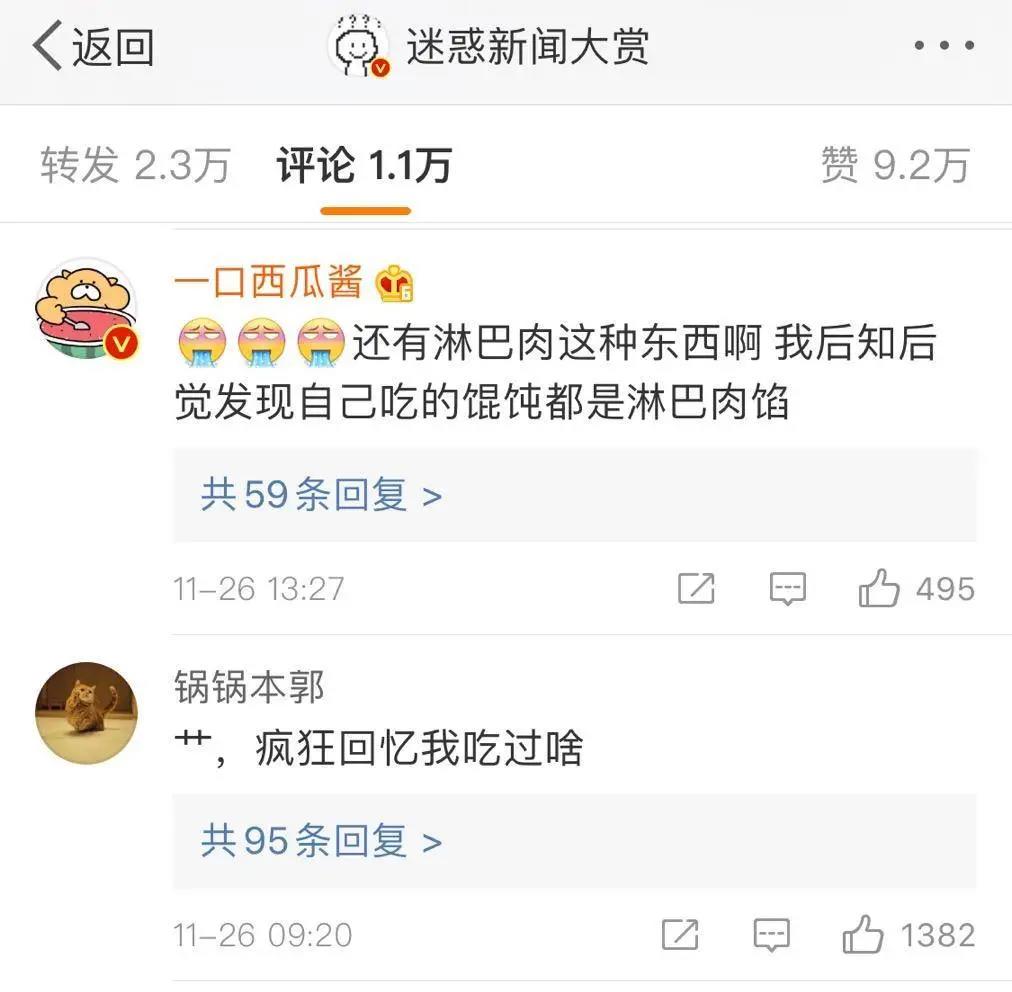Image resolution: width=1012 pixels, height=992 pixels.
Task: Tap the username 锅锅本郭
Action: pos(249,688)
